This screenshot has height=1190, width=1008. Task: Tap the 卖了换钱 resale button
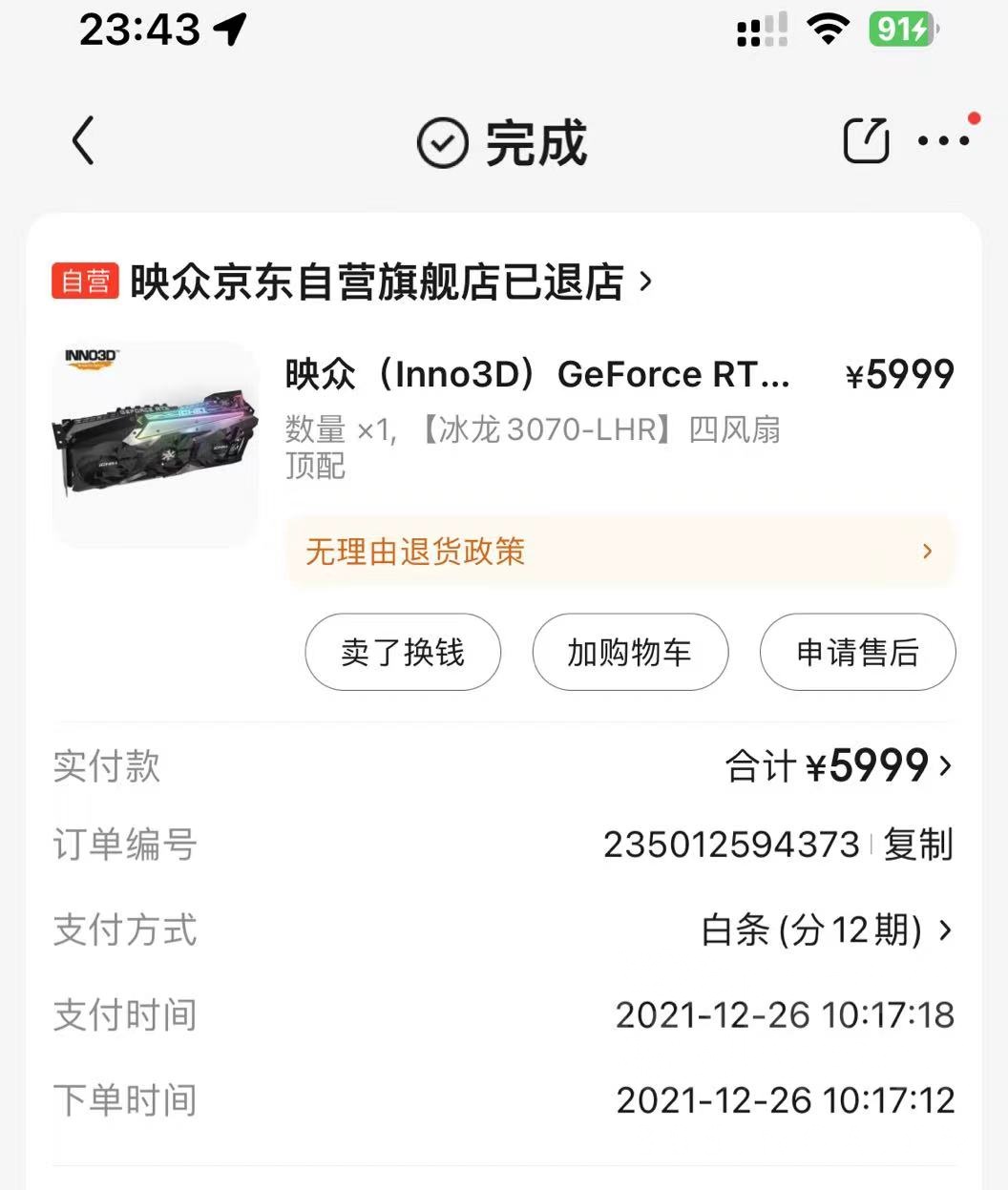pyautogui.click(x=402, y=653)
